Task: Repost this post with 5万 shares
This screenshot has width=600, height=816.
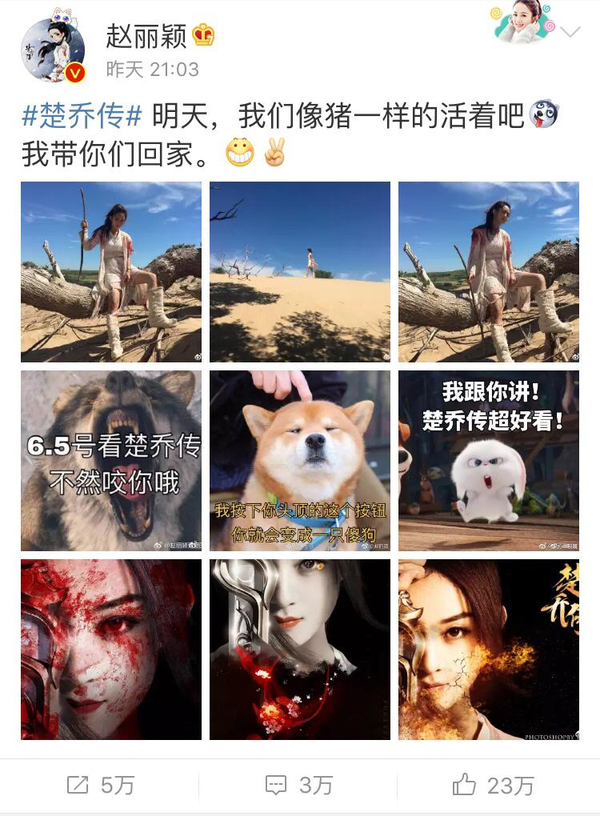Action: coord(100,786)
